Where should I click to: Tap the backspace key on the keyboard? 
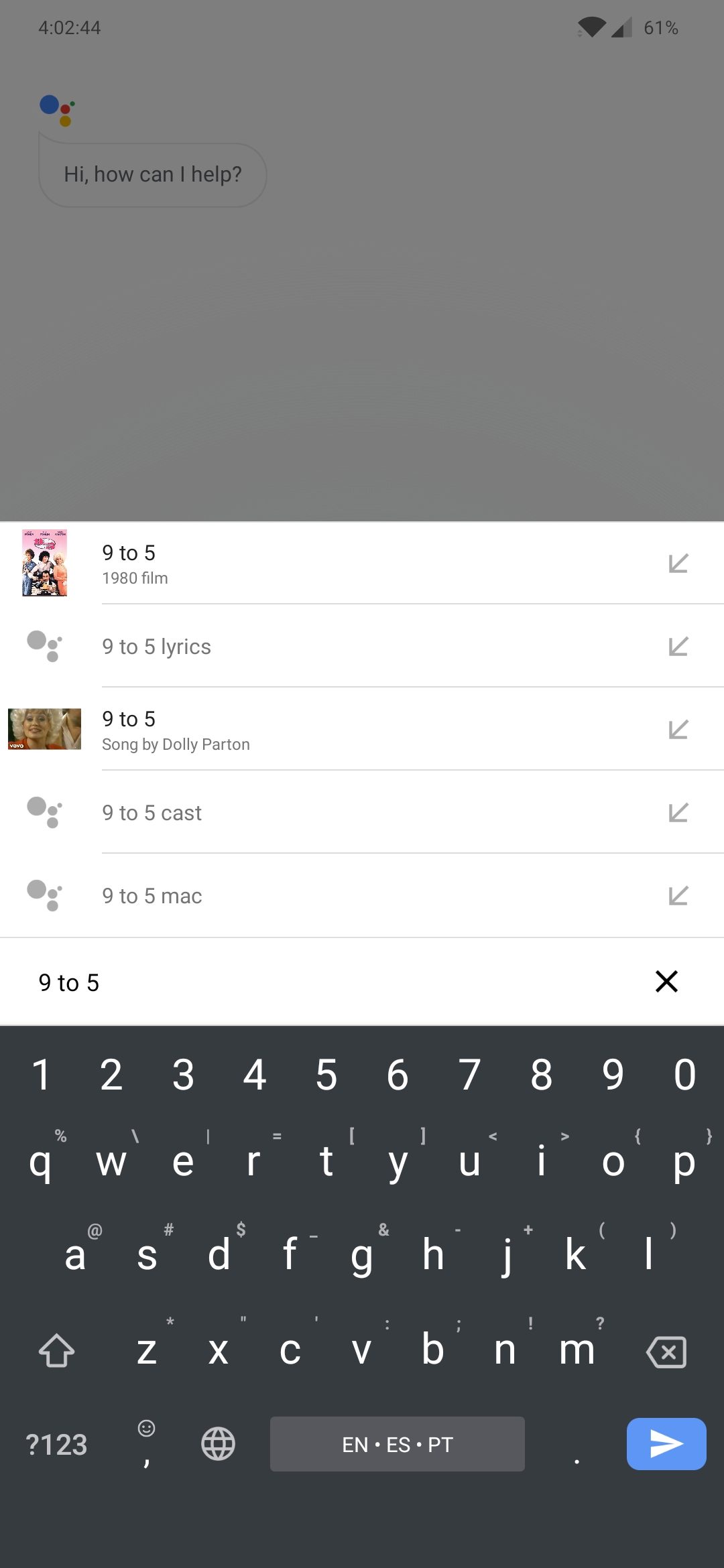click(666, 1352)
